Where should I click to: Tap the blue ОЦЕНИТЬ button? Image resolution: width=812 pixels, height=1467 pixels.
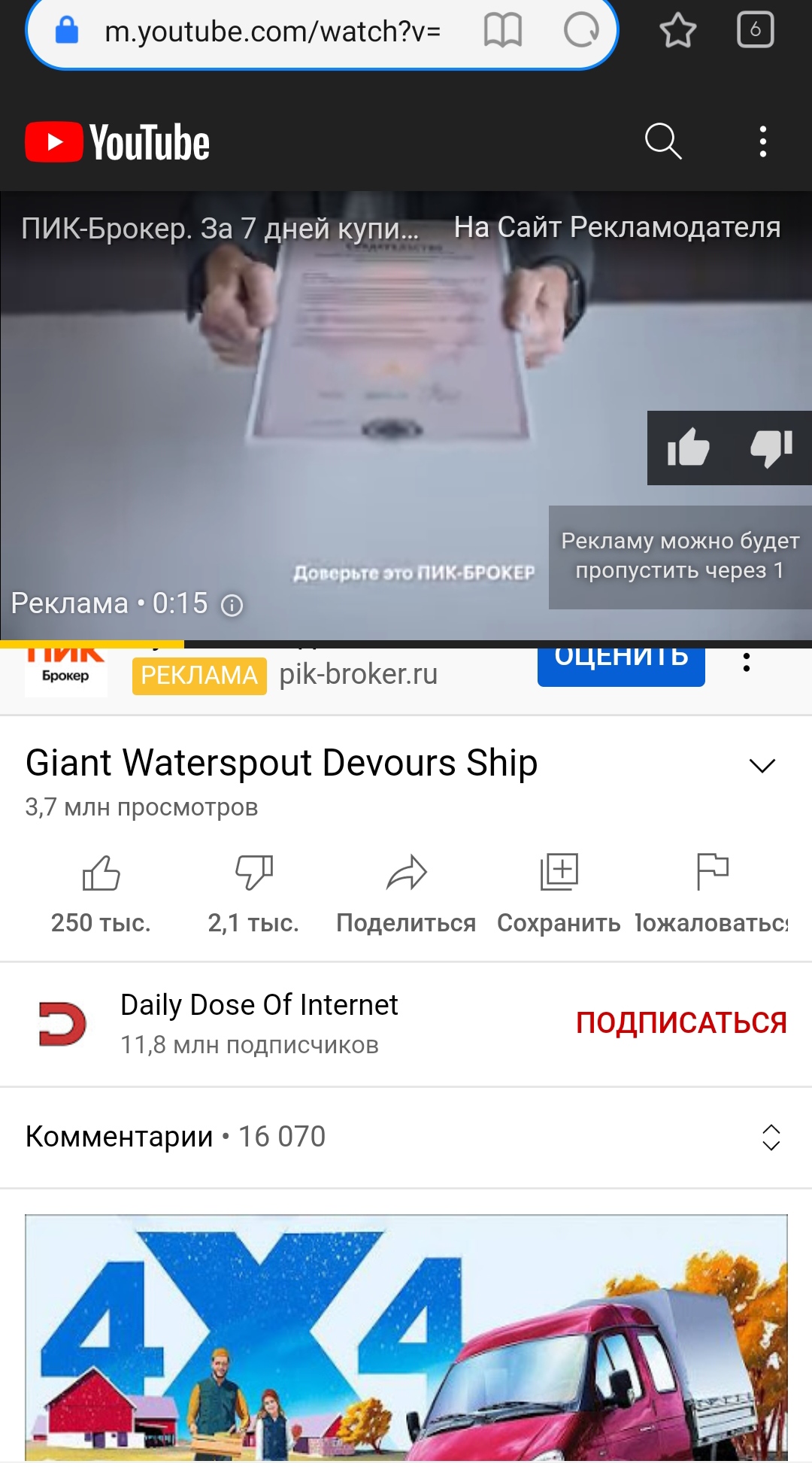coord(621,662)
